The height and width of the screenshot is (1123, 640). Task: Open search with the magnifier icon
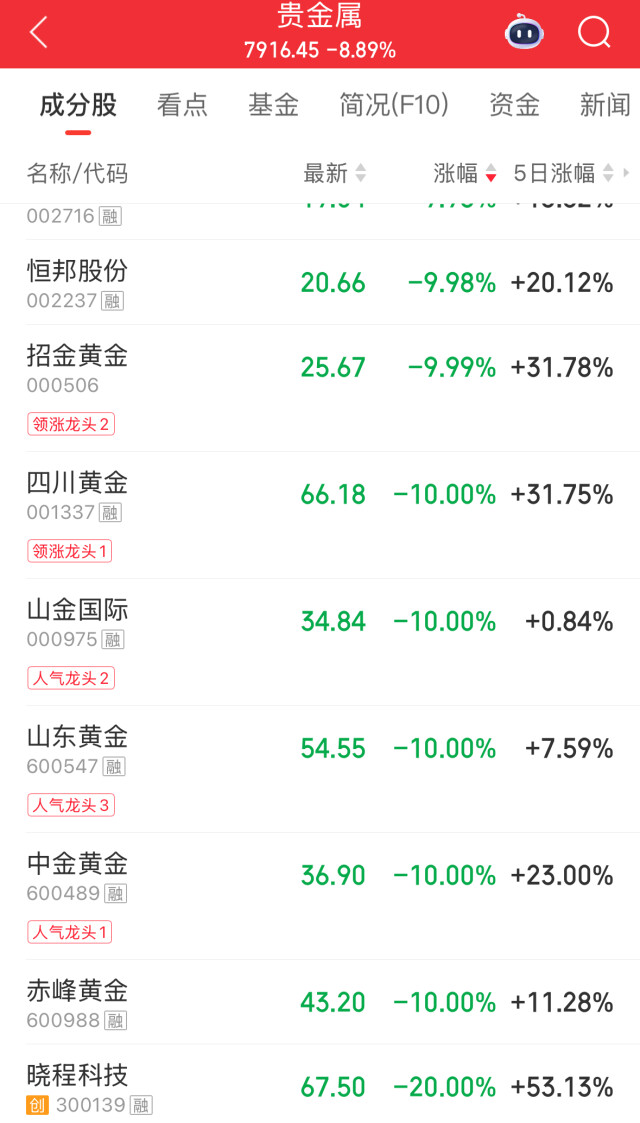pyautogui.click(x=594, y=33)
